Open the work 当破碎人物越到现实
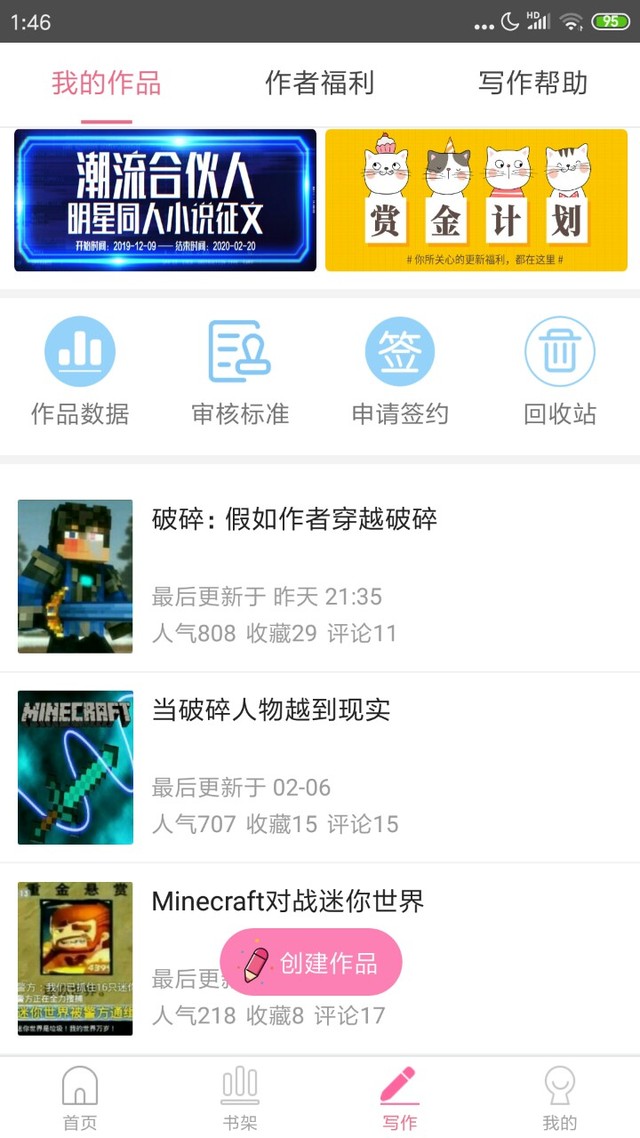640x1138 pixels. point(320,766)
